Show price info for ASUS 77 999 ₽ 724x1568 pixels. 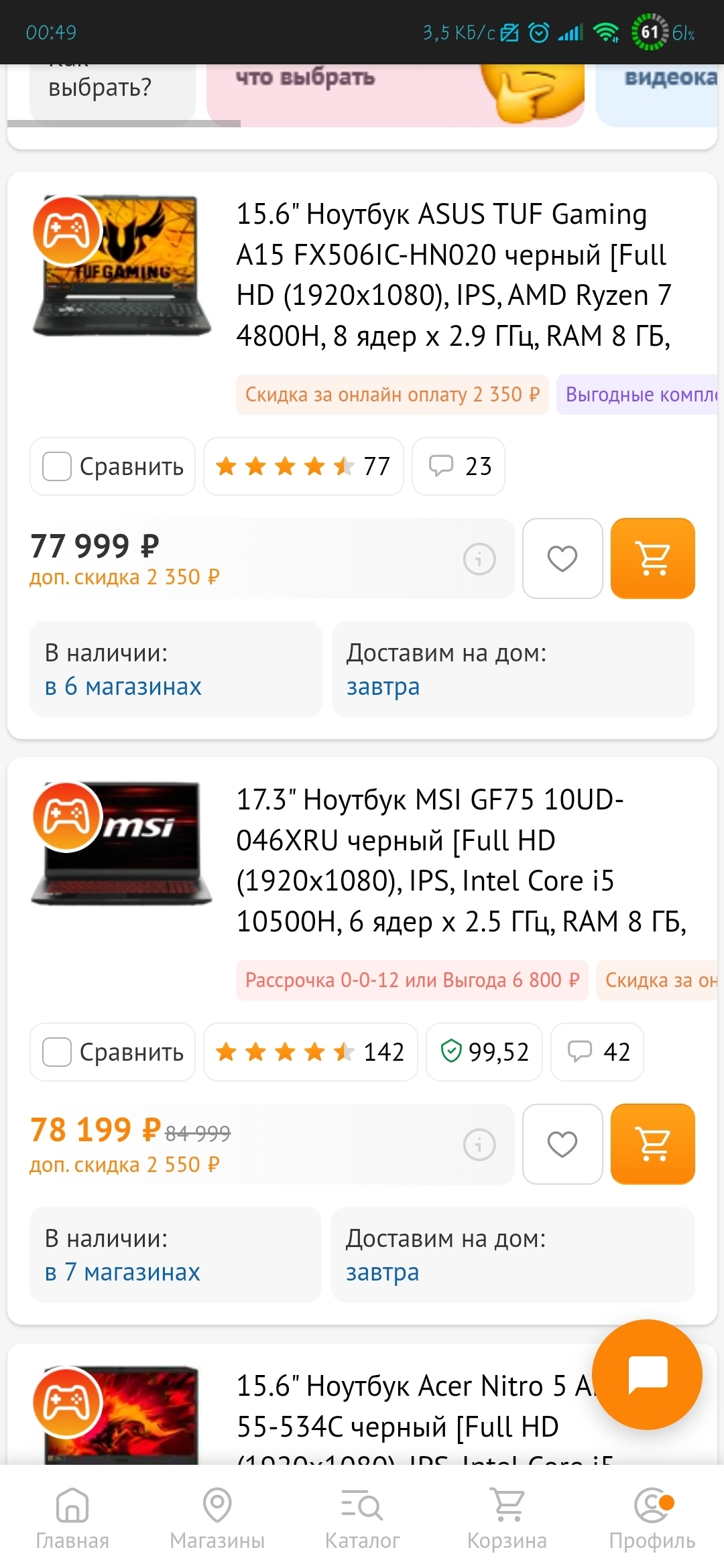click(479, 558)
